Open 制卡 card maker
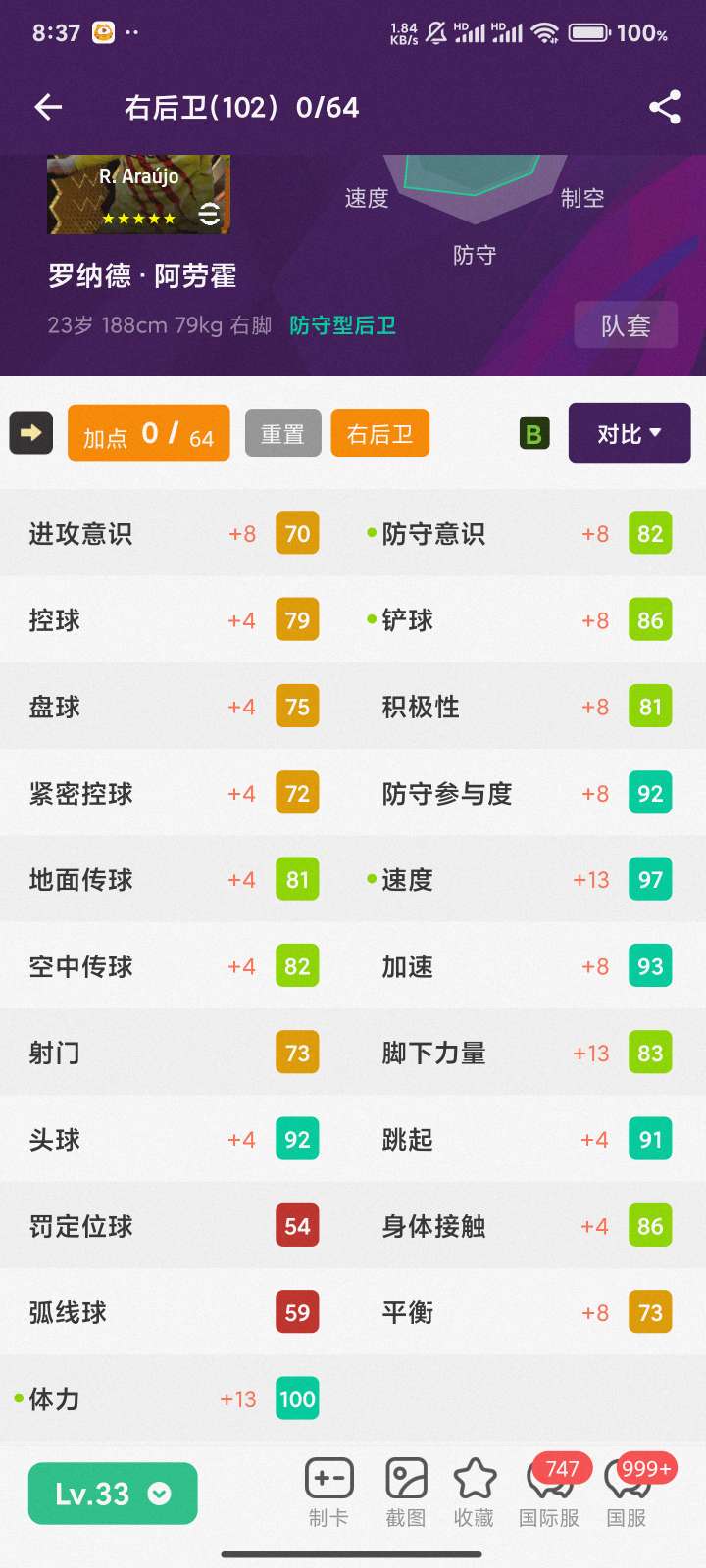The height and width of the screenshot is (1568, 706). click(x=328, y=1494)
